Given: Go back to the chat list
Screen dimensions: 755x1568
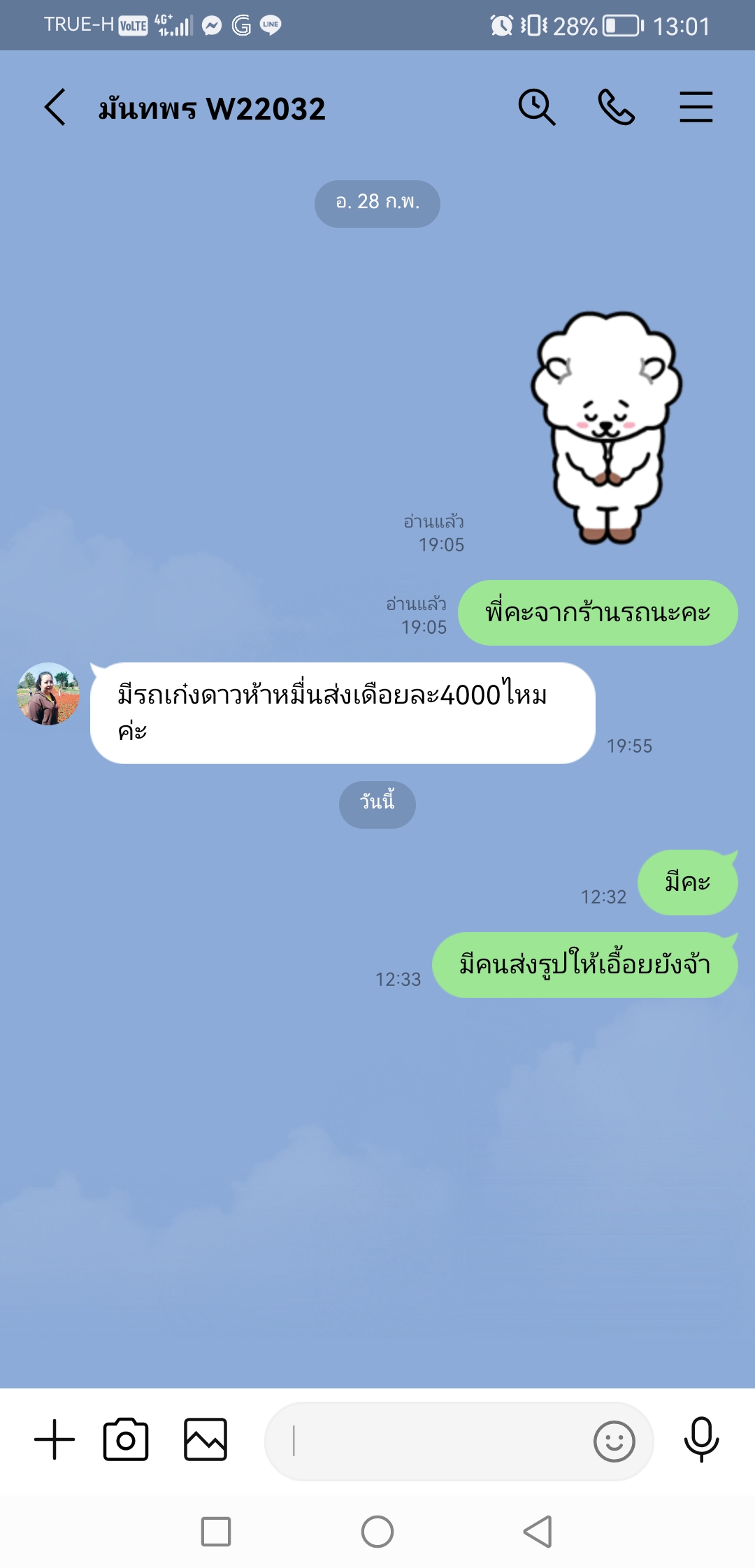Looking at the screenshot, I should 55,108.
